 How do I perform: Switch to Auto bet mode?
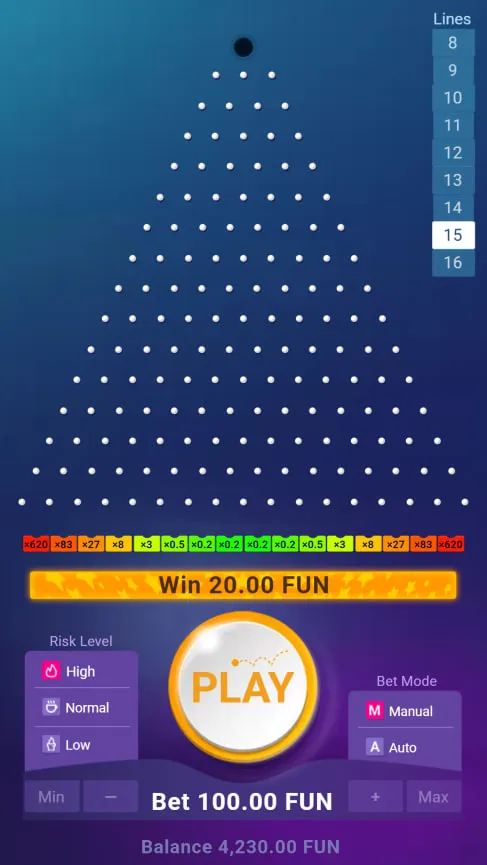click(x=405, y=747)
